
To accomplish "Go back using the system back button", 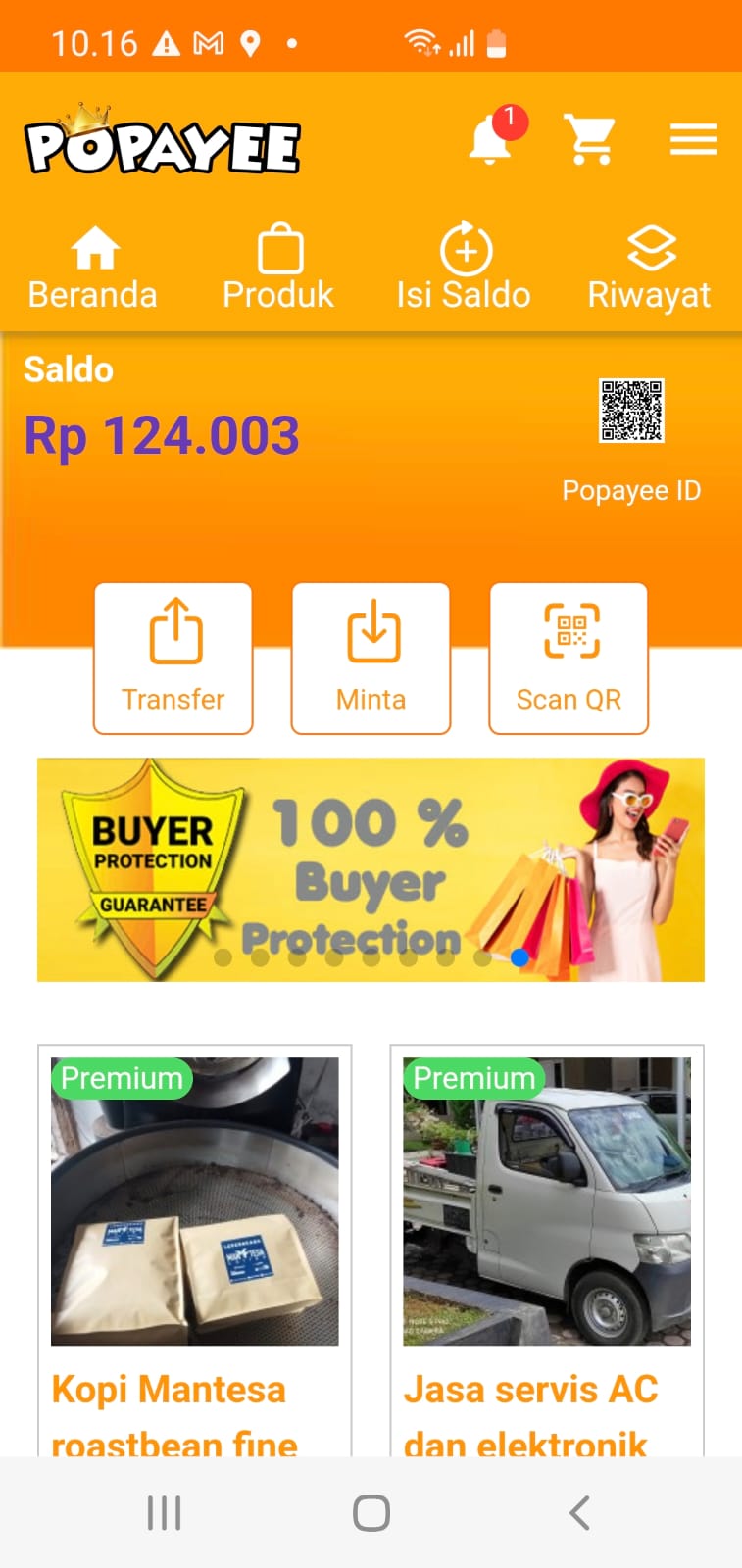I will click(x=579, y=1512).
